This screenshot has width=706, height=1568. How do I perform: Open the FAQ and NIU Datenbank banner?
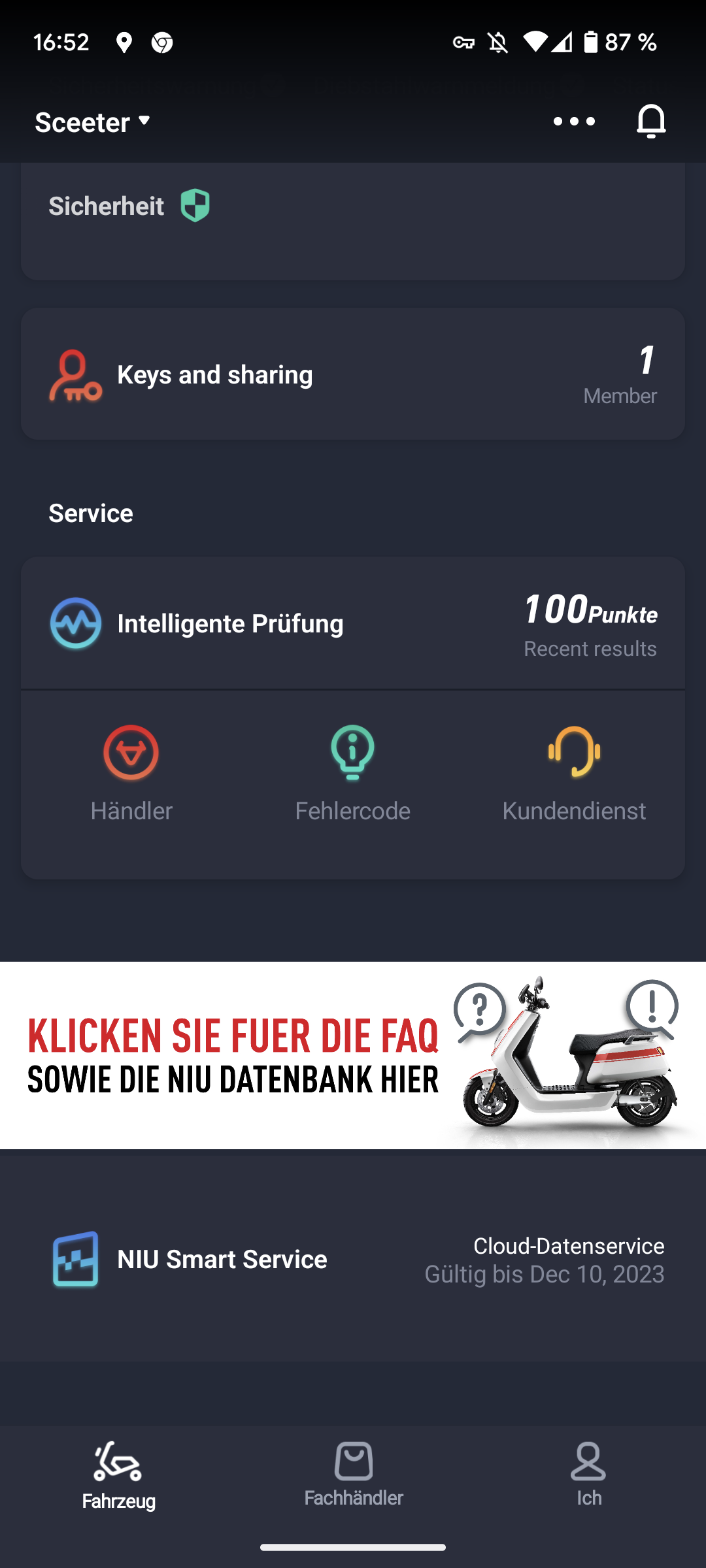pos(353,1054)
